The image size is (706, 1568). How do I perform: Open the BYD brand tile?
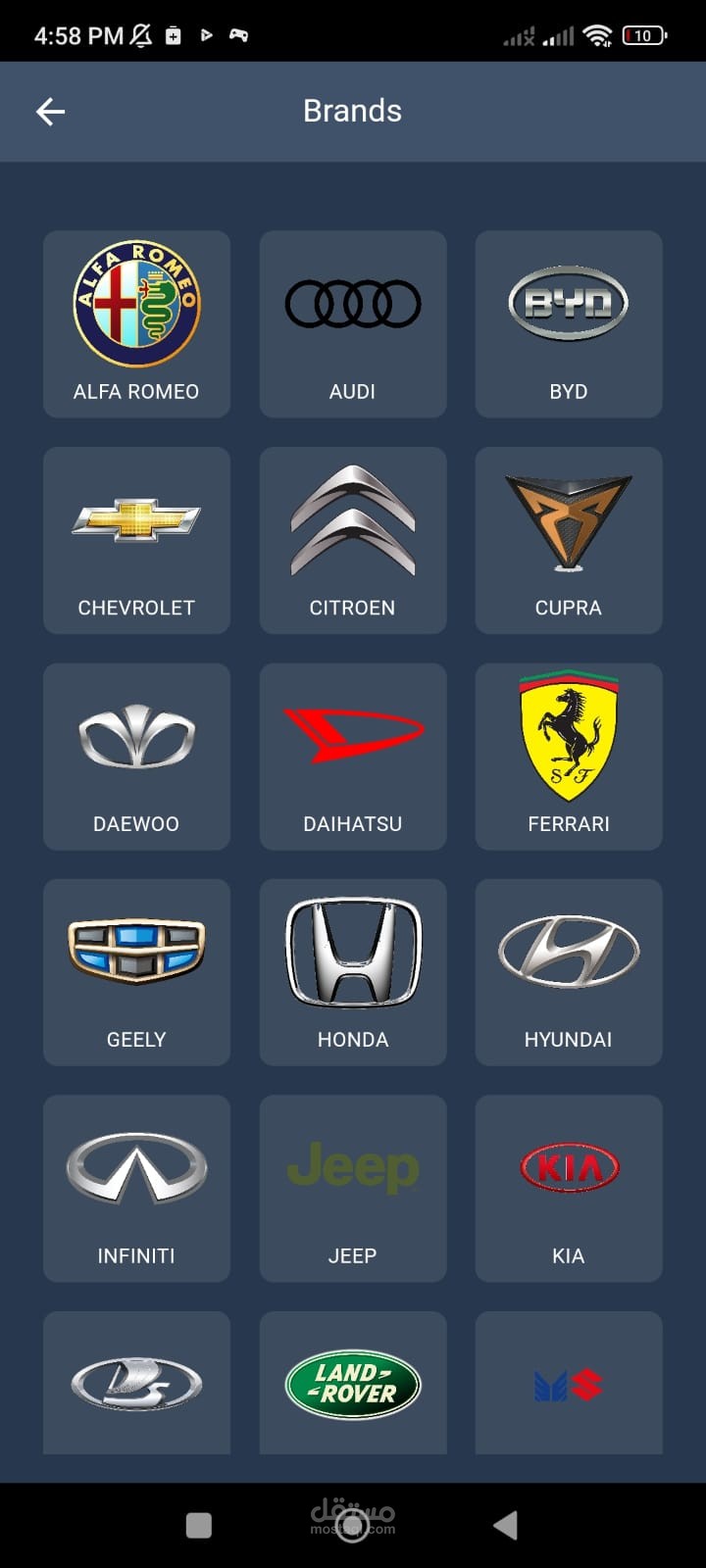pyautogui.click(x=569, y=324)
